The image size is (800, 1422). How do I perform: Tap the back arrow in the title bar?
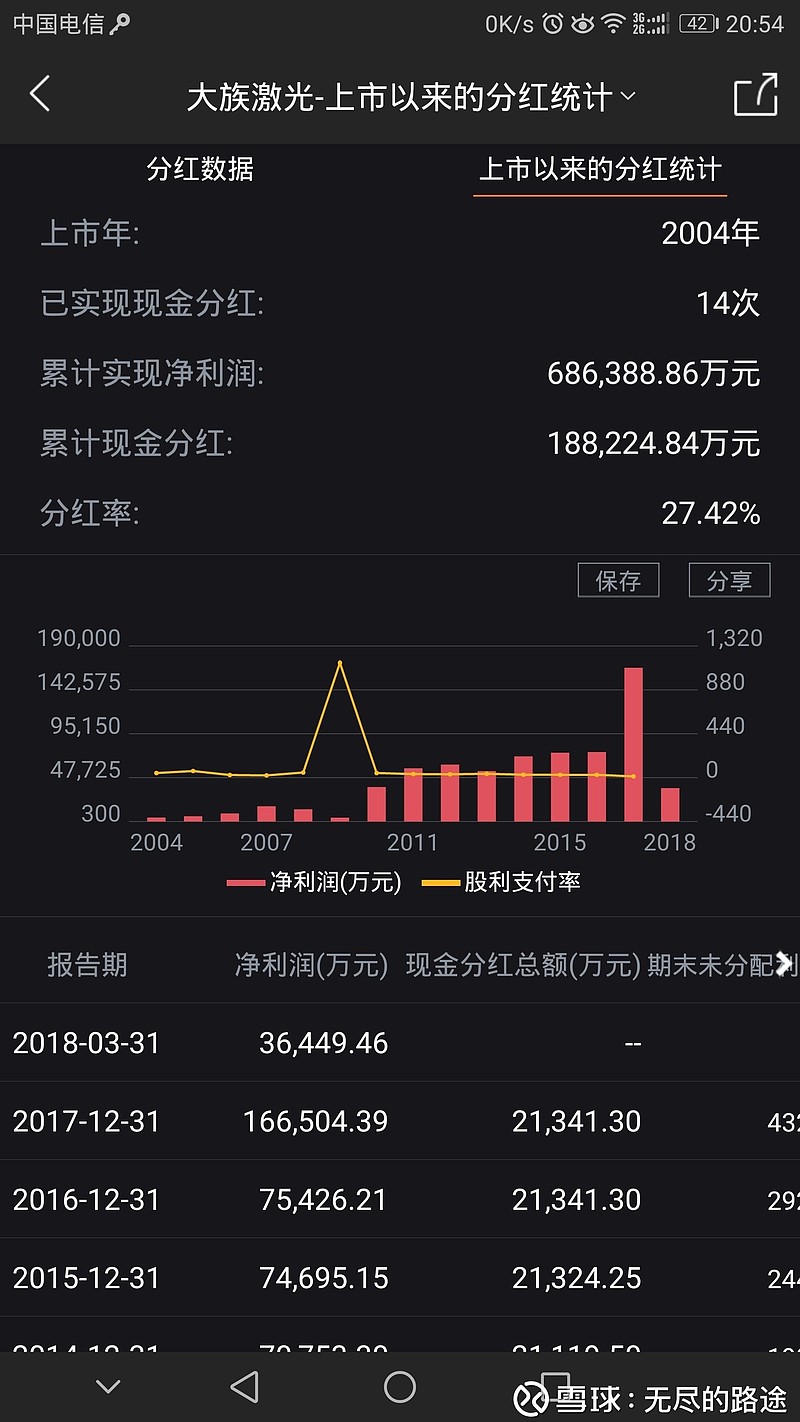(x=40, y=93)
